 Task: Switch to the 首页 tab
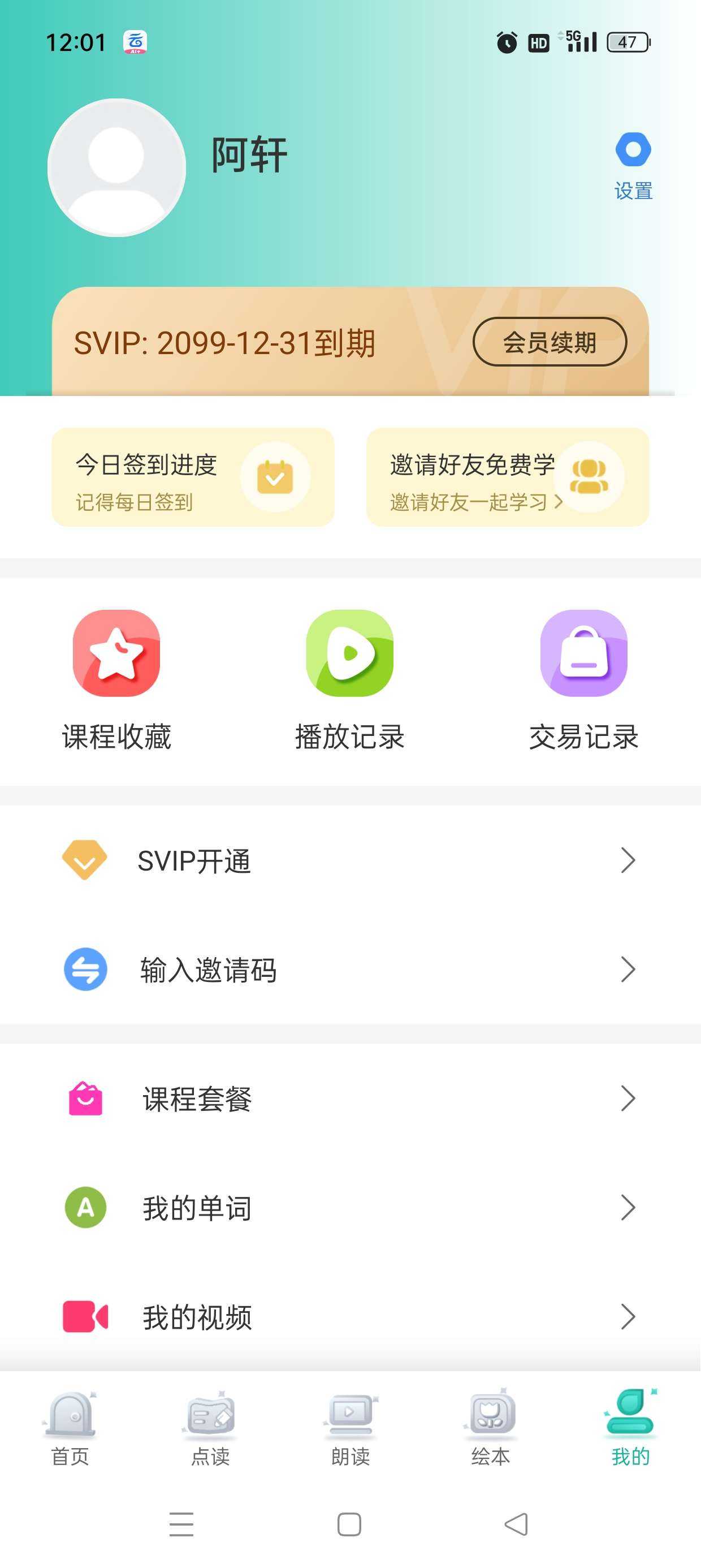pyautogui.click(x=70, y=1428)
